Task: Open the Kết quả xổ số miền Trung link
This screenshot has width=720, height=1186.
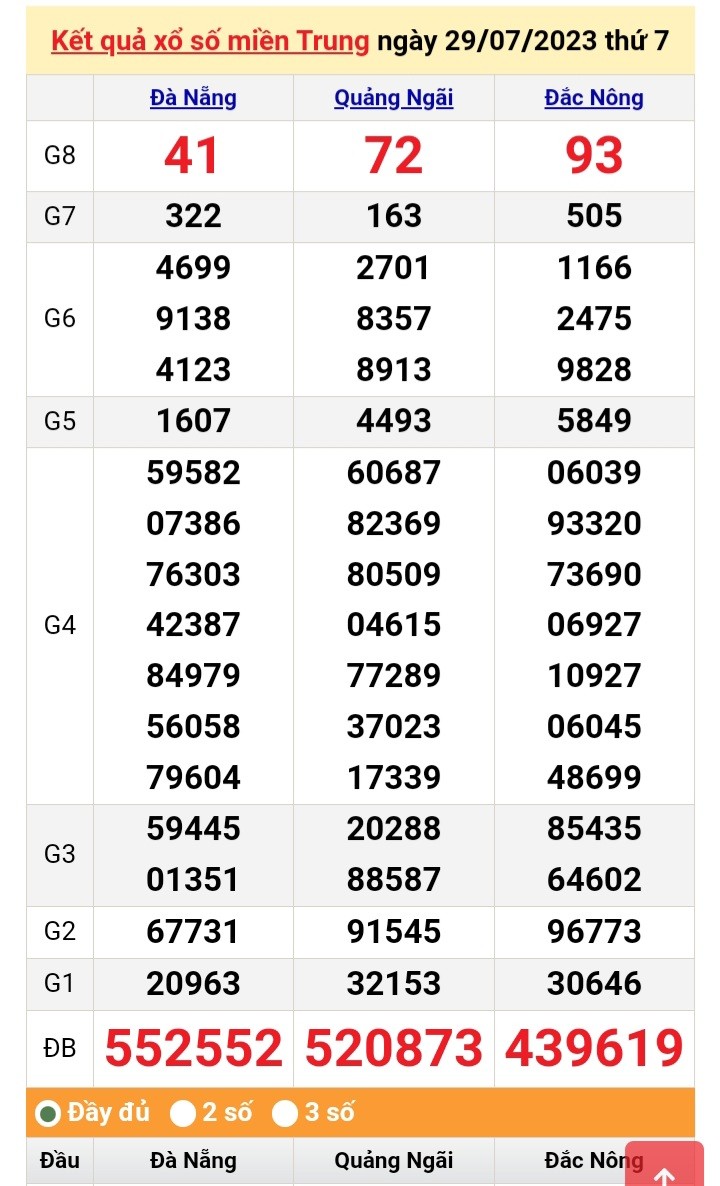Action: (210, 41)
